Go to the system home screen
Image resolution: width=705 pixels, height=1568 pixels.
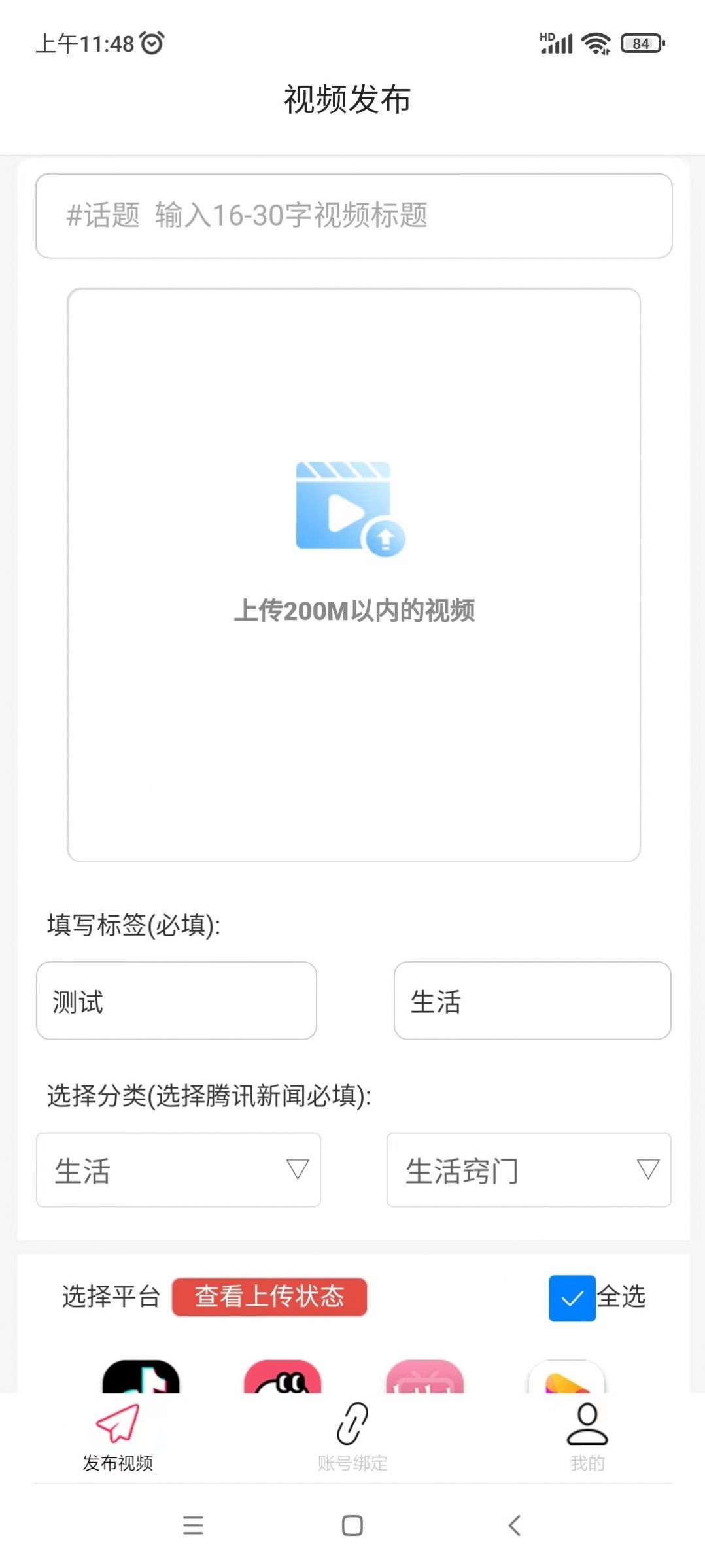pyautogui.click(x=352, y=1525)
